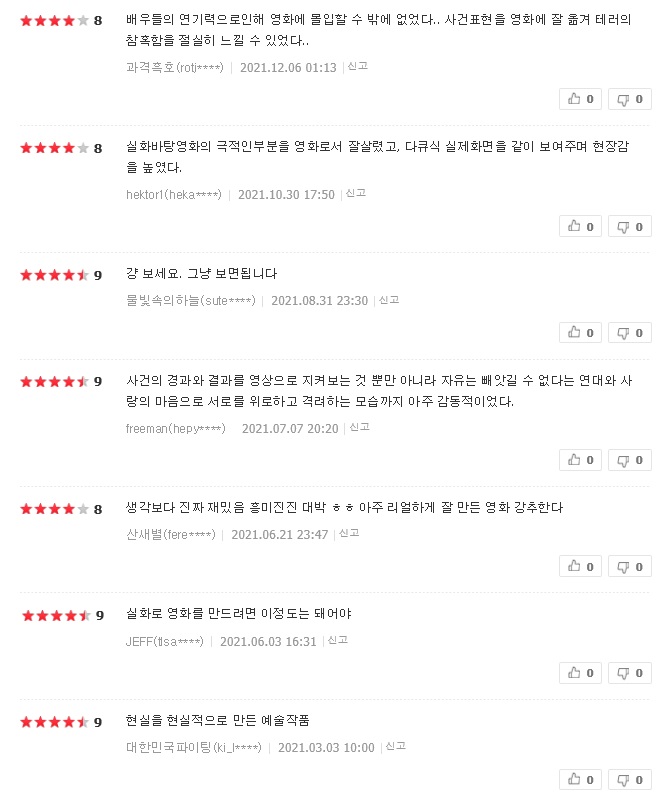
Task: Tap 신고 on 물빛속의하늘's review
Action: click(389, 300)
